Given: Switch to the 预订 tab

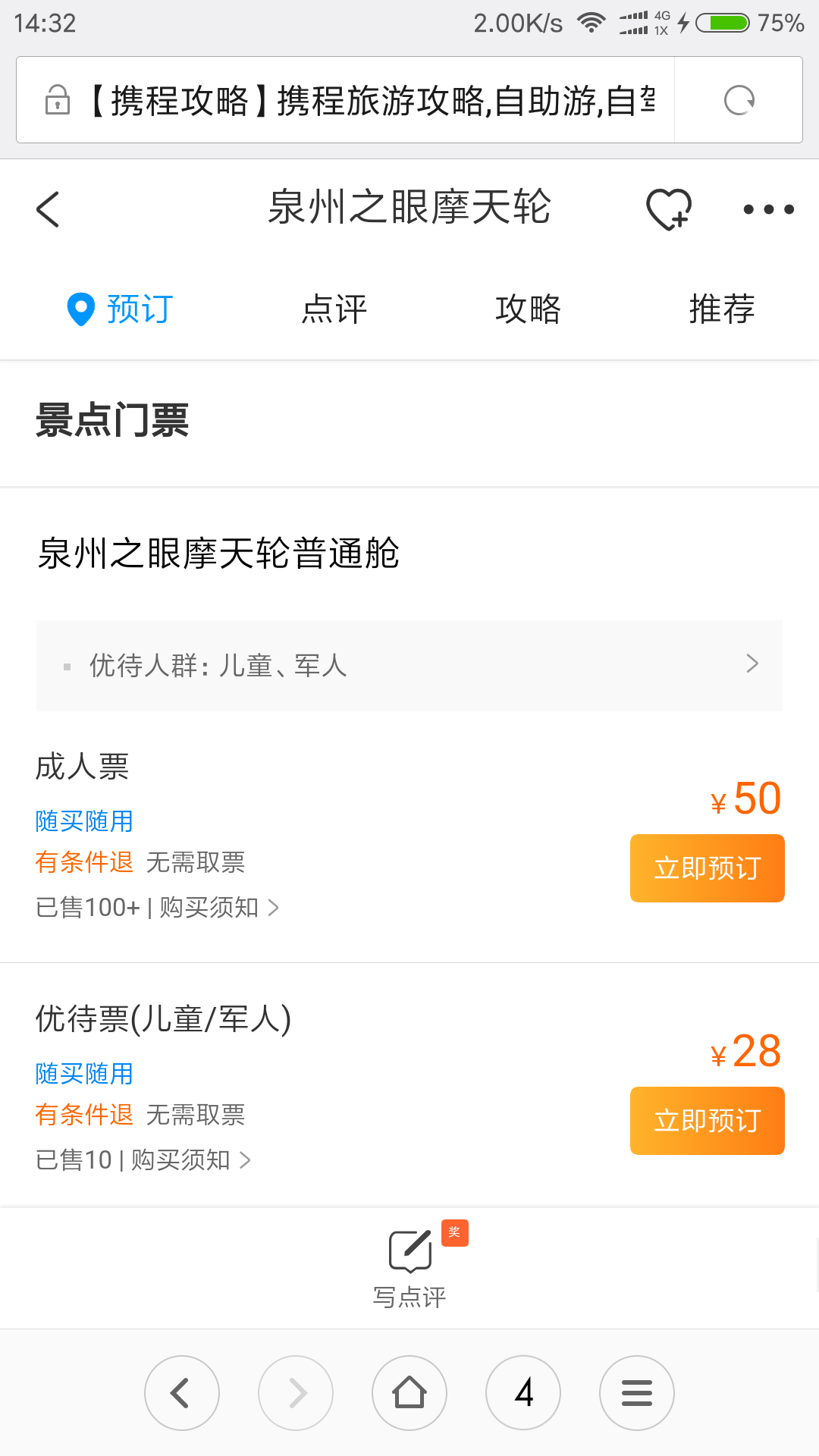Looking at the screenshot, I should [121, 309].
